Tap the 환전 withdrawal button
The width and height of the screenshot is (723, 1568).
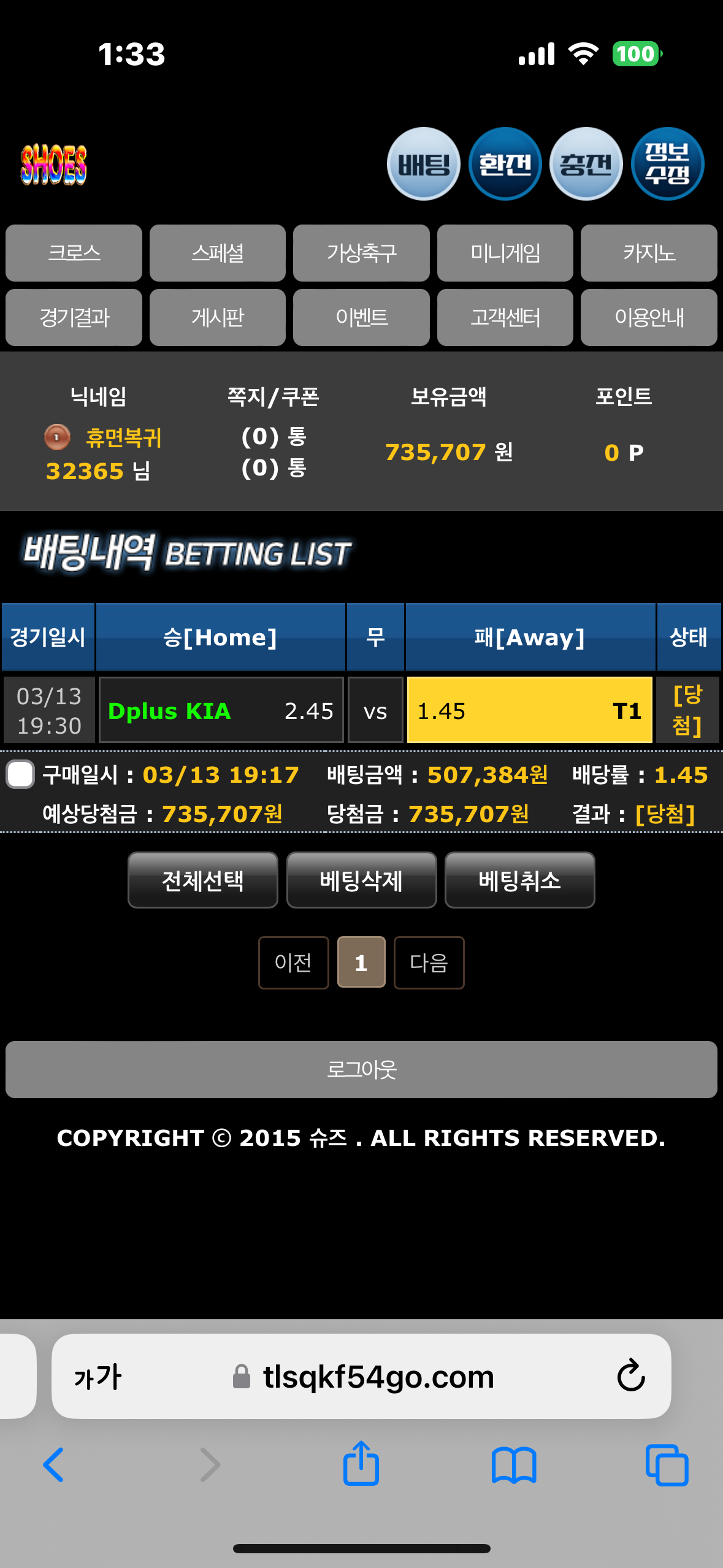[505, 164]
